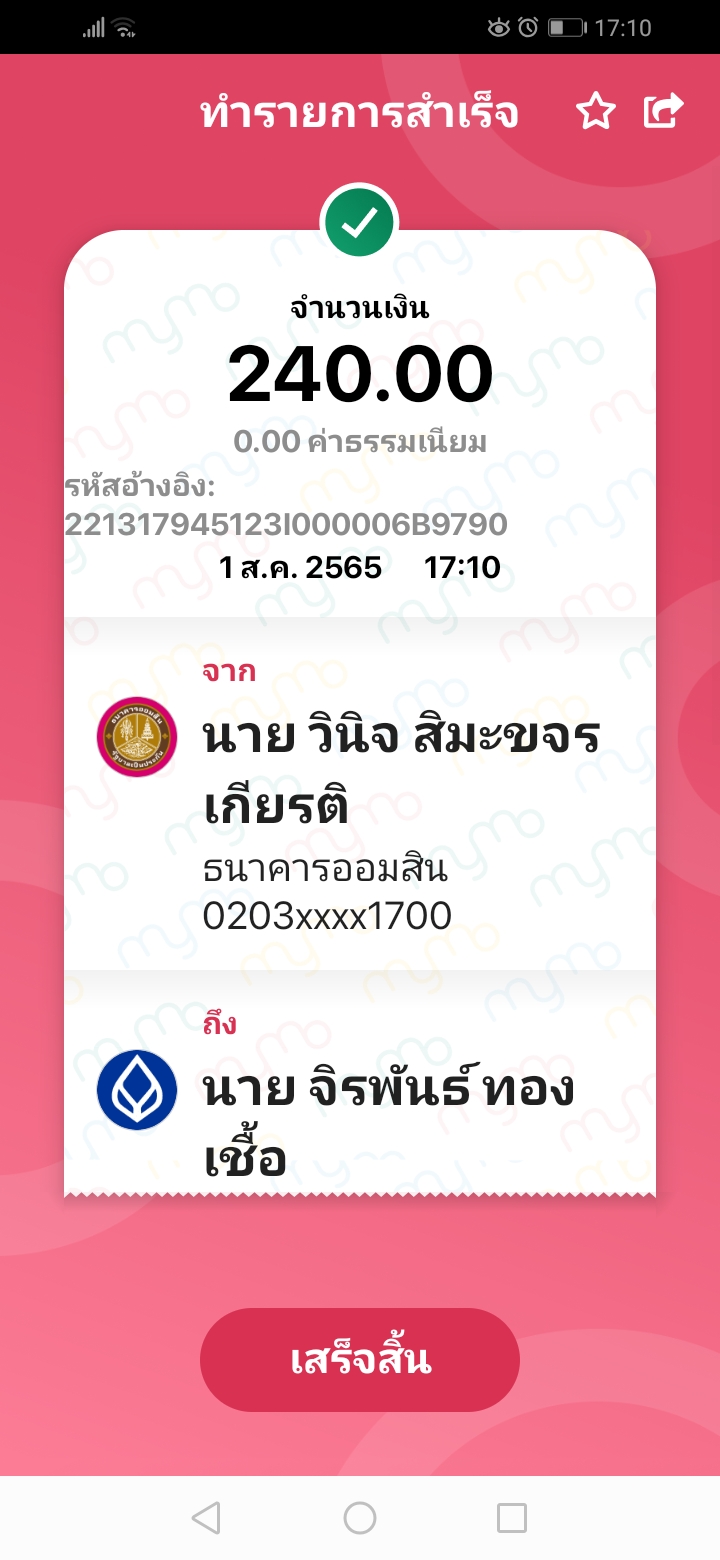Tap the เสร็จสิ้น button to finish
This screenshot has height=1560, width=720.
point(360,1360)
